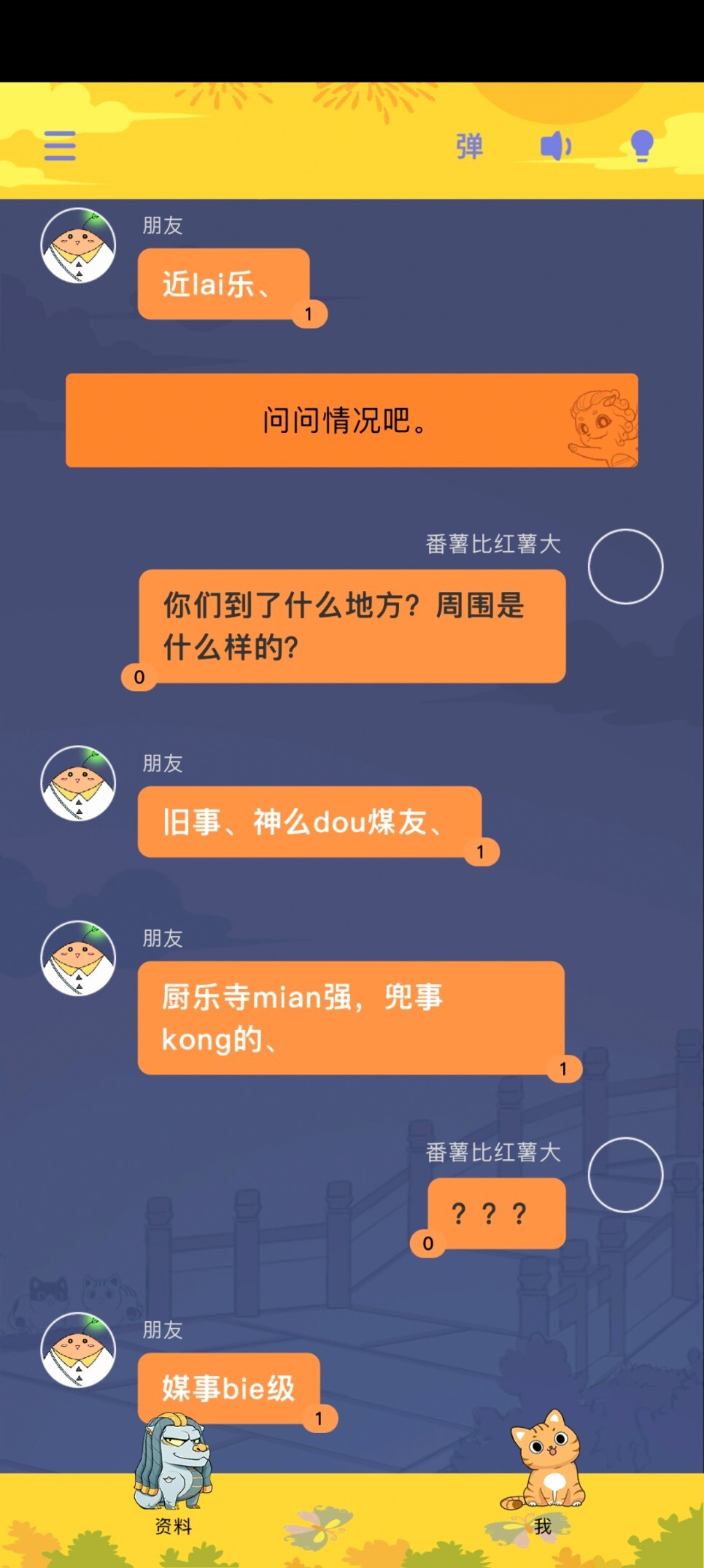Mute the sound speaker icon
The width and height of the screenshot is (704, 1568).
(555, 146)
